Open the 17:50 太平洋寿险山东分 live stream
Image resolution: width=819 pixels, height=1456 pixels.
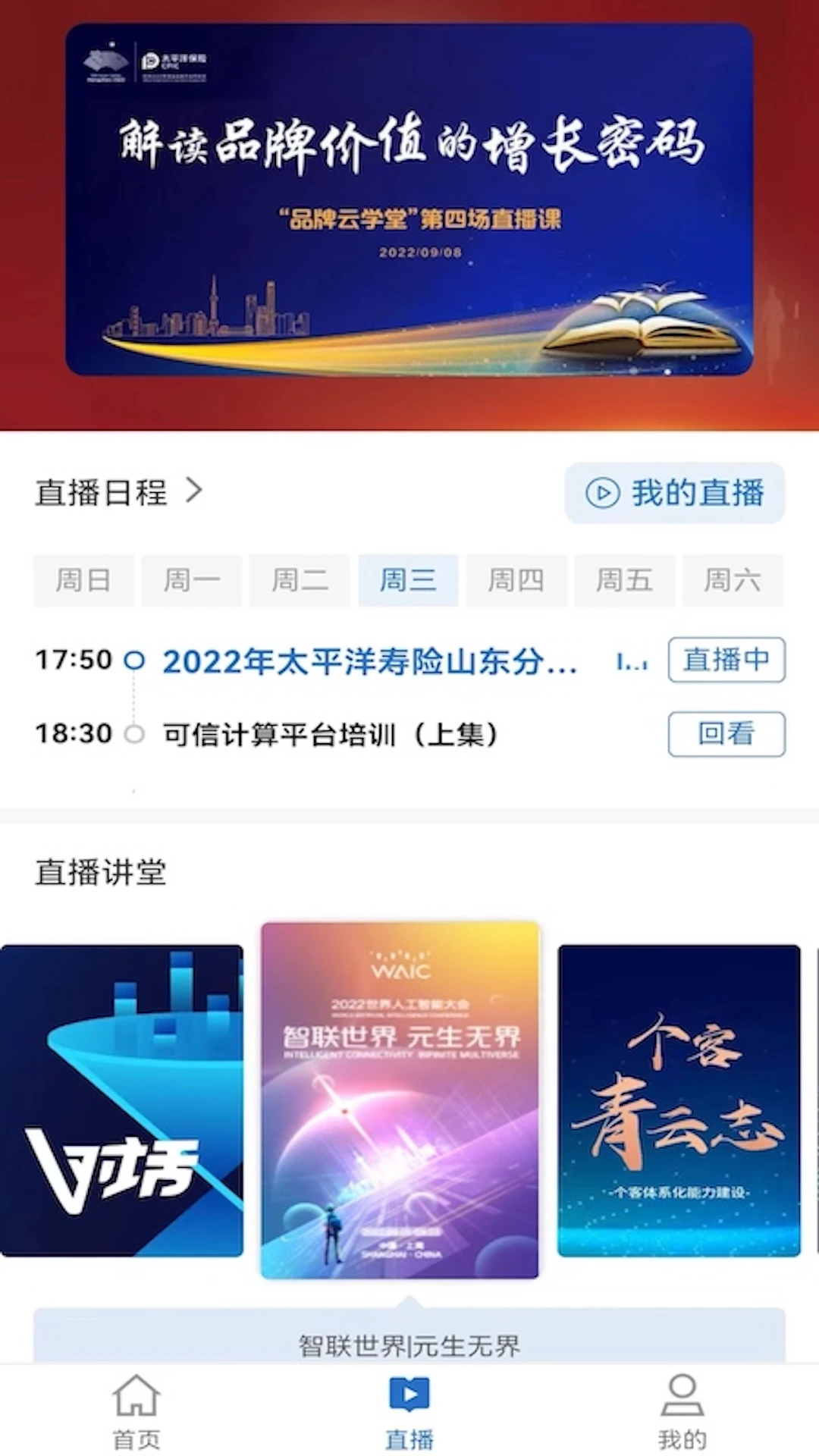370,662
